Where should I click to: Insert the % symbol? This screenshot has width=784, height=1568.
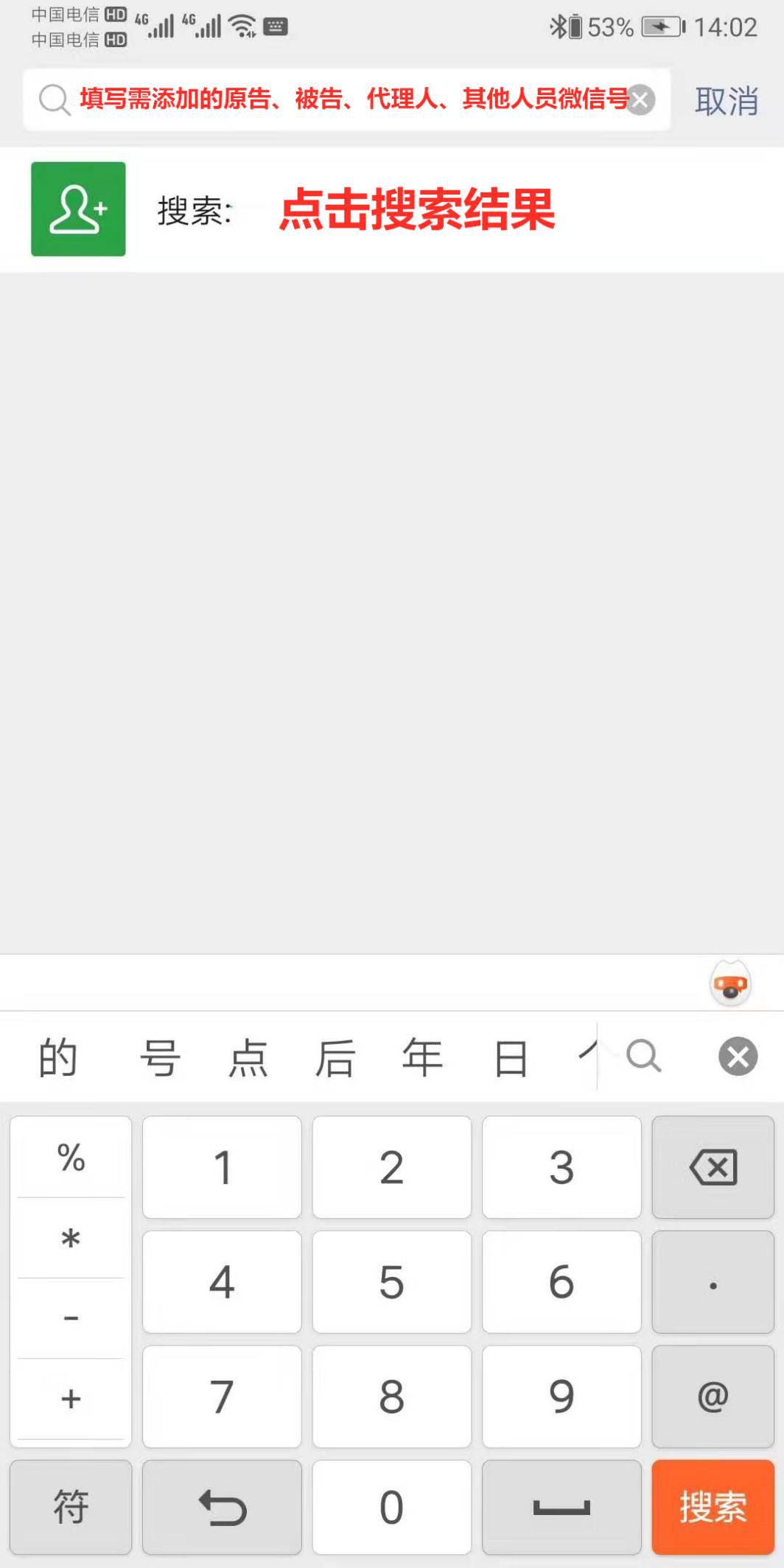(x=71, y=1157)
